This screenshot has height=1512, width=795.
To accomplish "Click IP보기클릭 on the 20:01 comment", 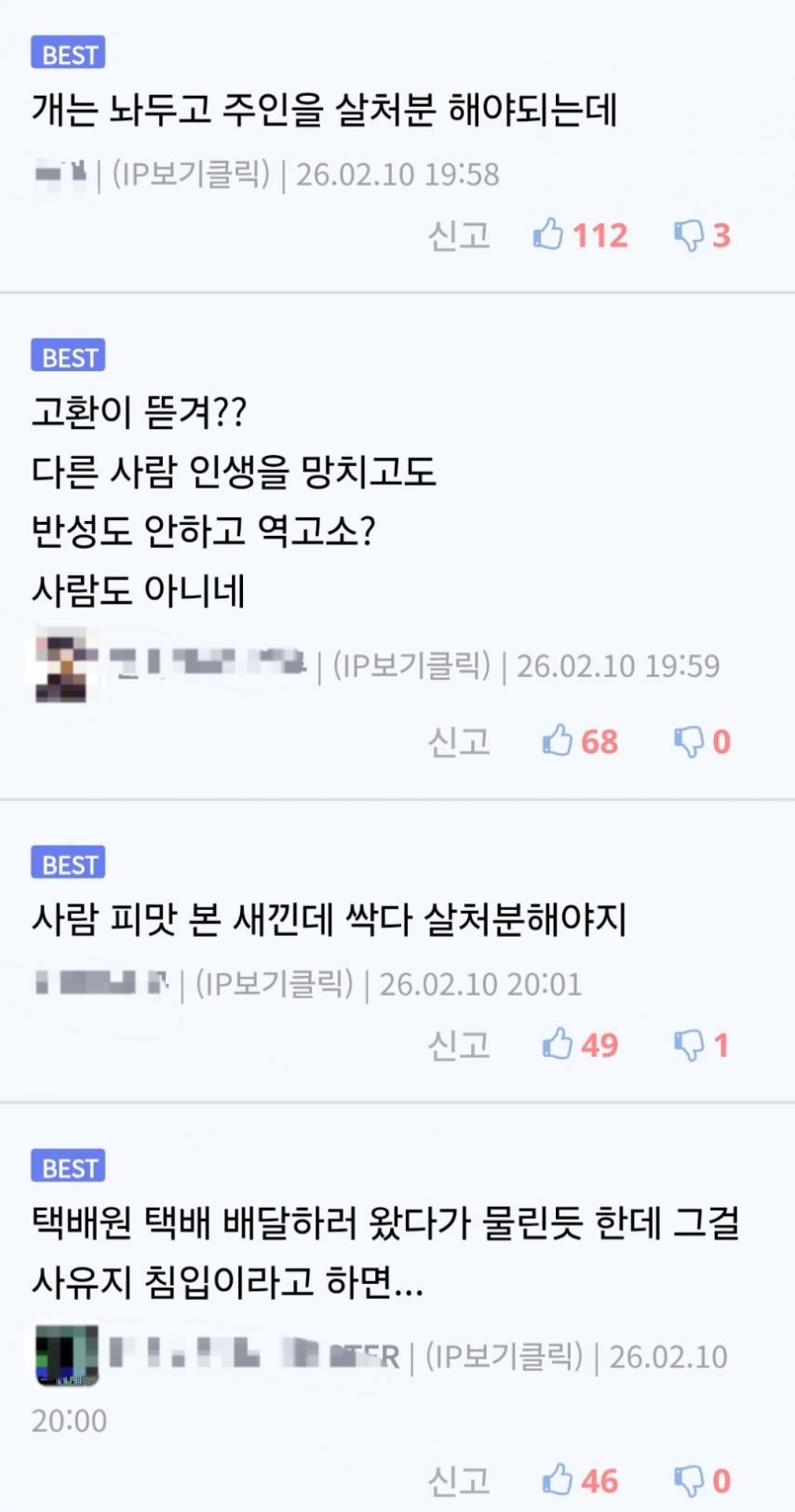I will [x=274, y=983].
